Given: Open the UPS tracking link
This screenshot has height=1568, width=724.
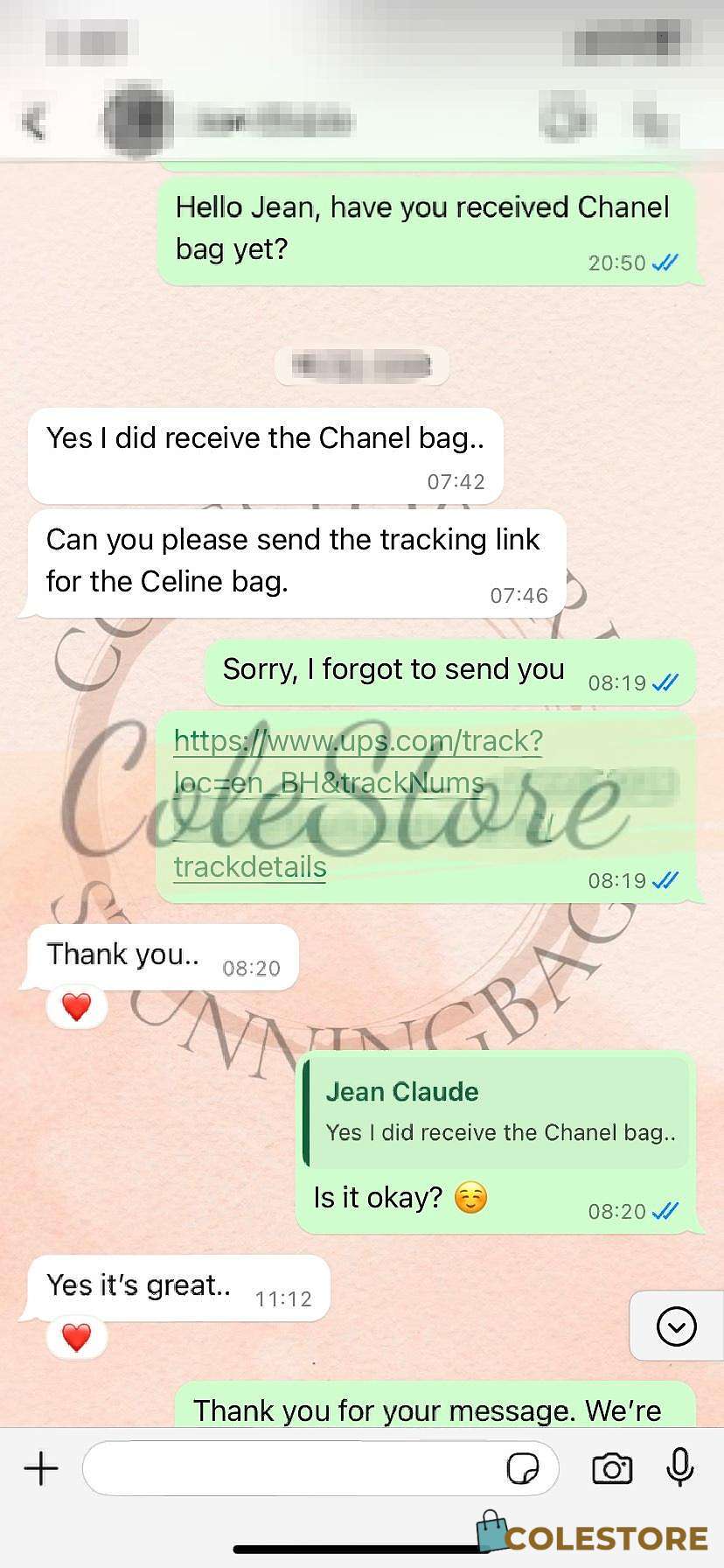Looking at the screenshot, I should point(359,803).
